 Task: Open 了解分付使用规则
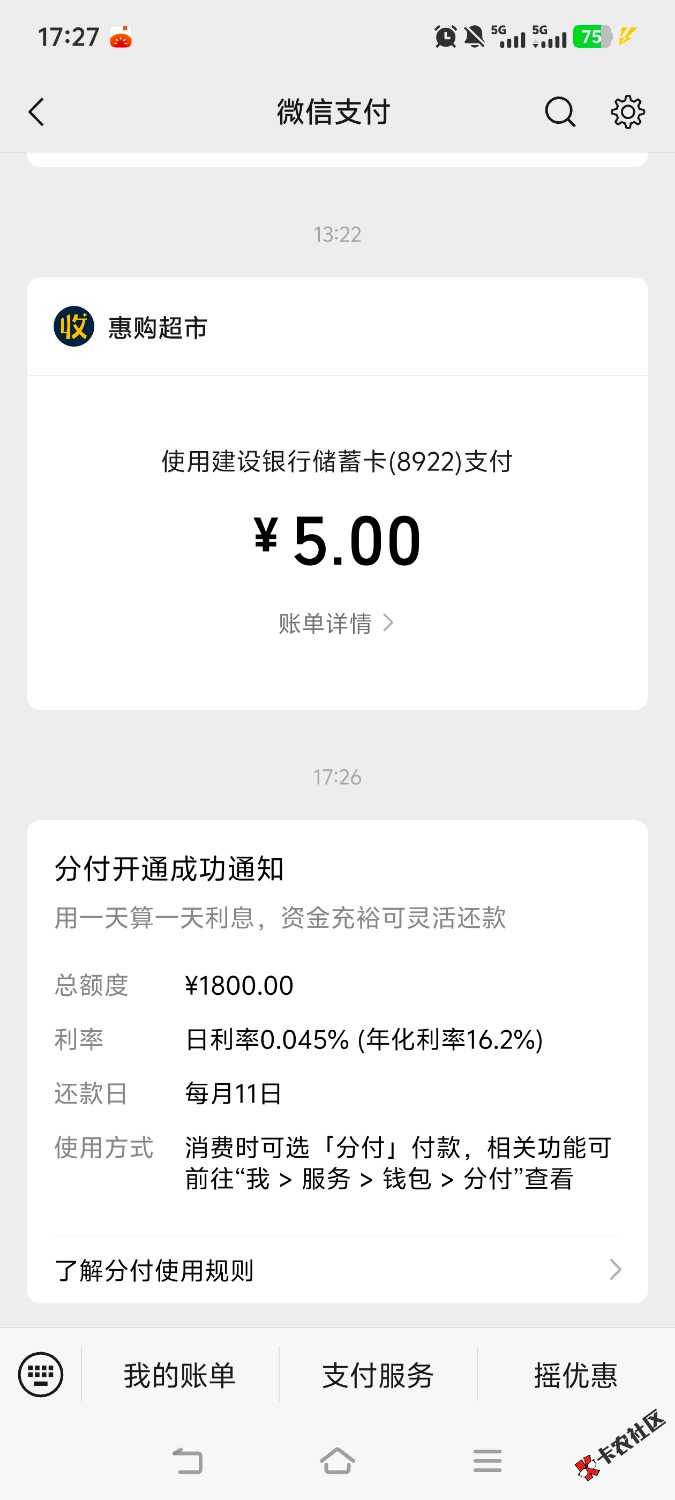pos(337,1270)
